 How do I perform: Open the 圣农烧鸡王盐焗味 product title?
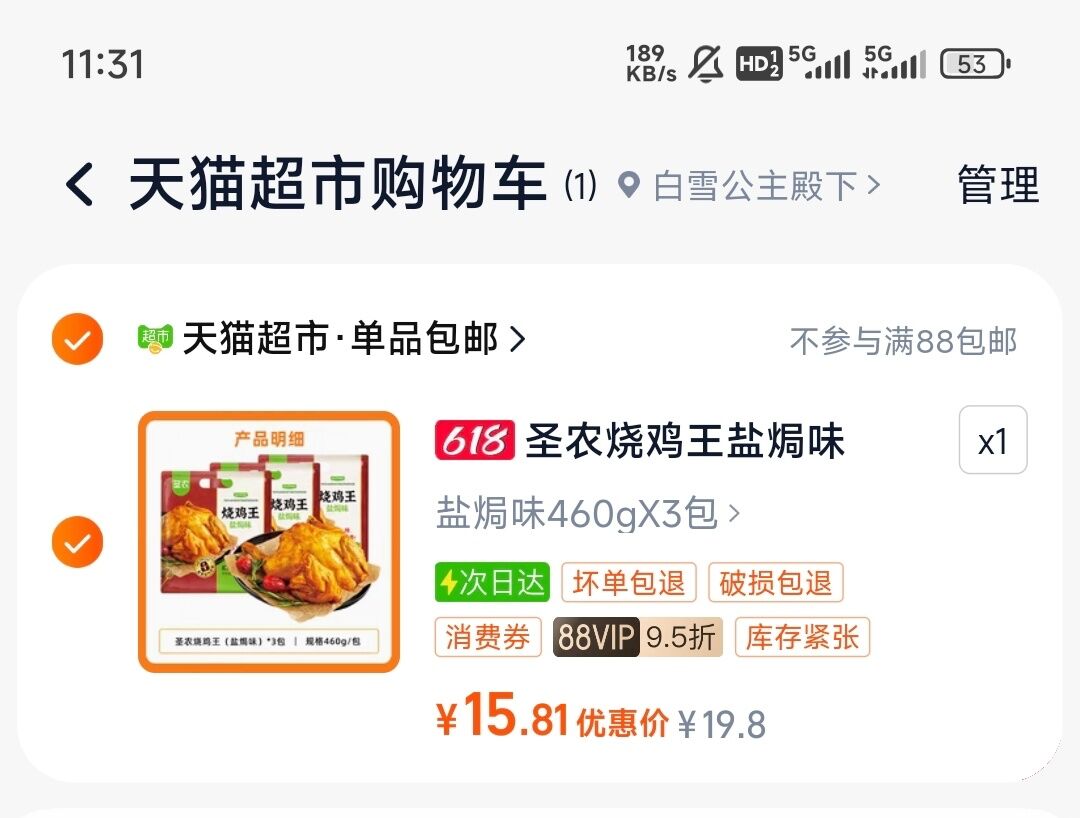click(684, 441)
